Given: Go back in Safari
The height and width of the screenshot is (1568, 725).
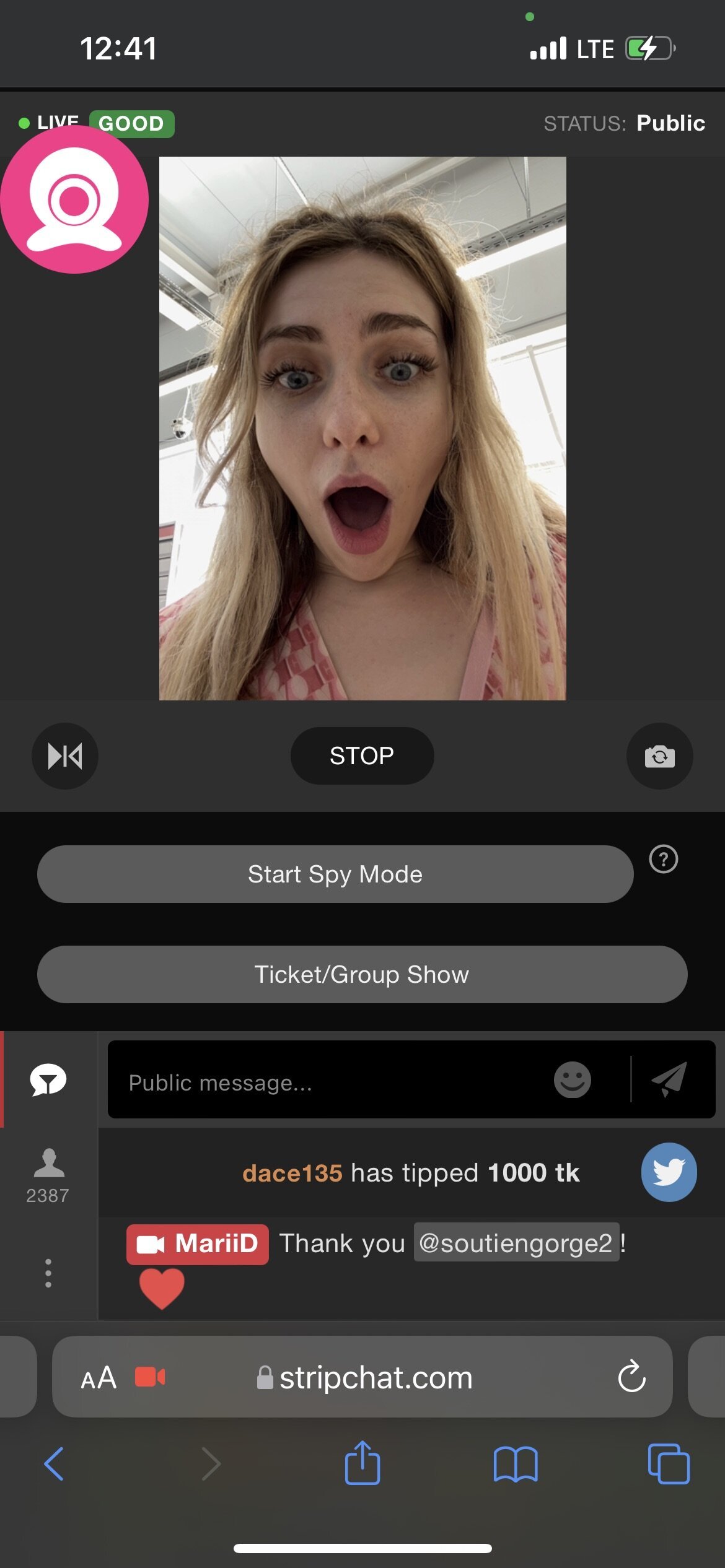Looking at the screenshot, I should (x=54, y=1464).
